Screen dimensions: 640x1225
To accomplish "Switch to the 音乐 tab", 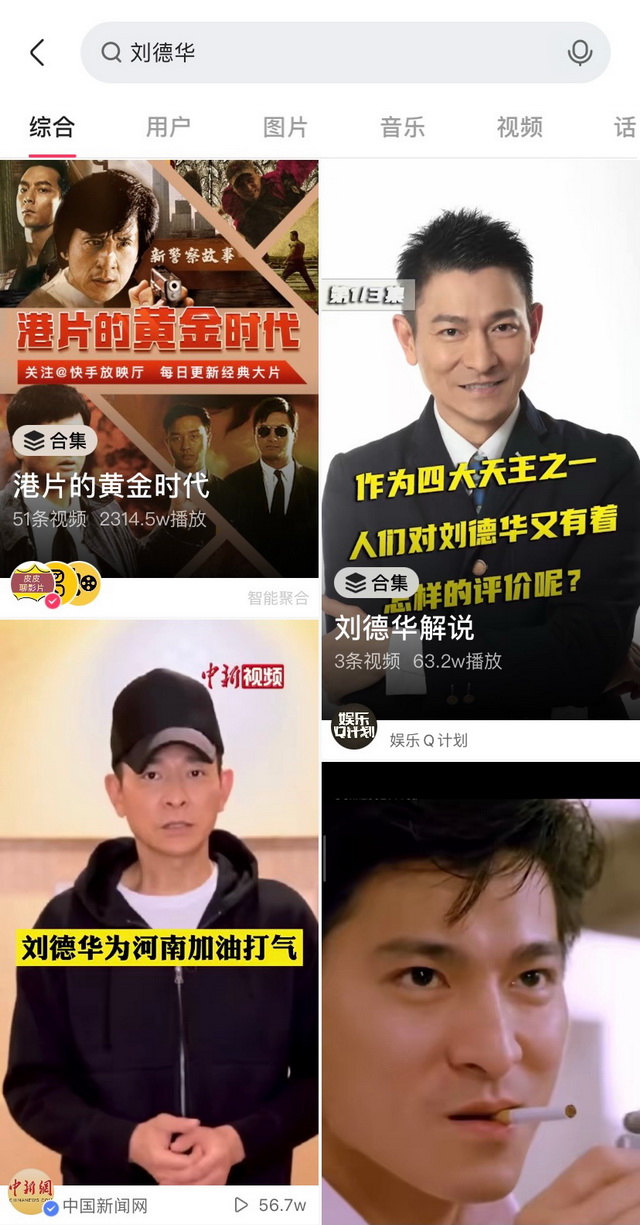I will (402, 127).
